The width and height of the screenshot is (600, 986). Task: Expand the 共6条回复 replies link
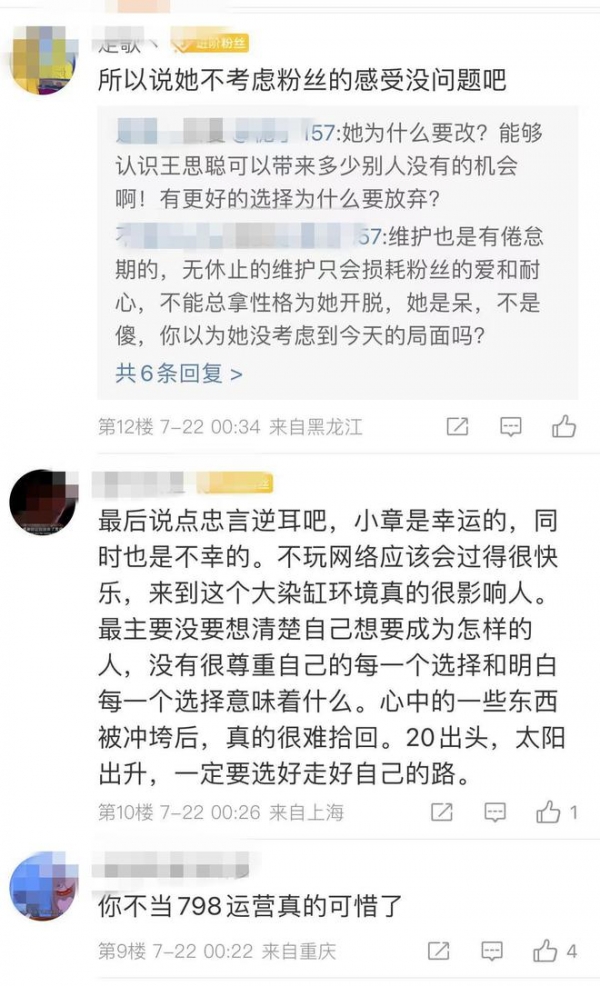[x=178, y=374]
